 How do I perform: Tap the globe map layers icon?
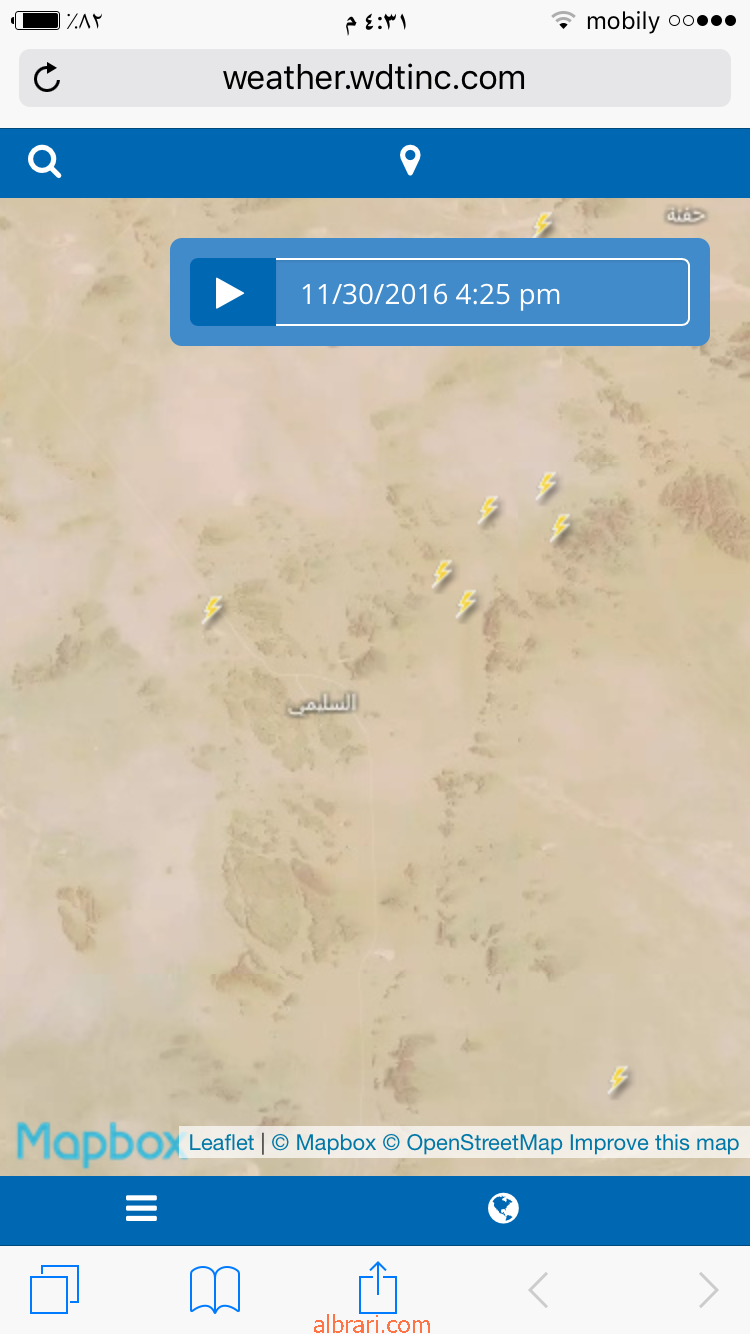tap(504, 1209)
